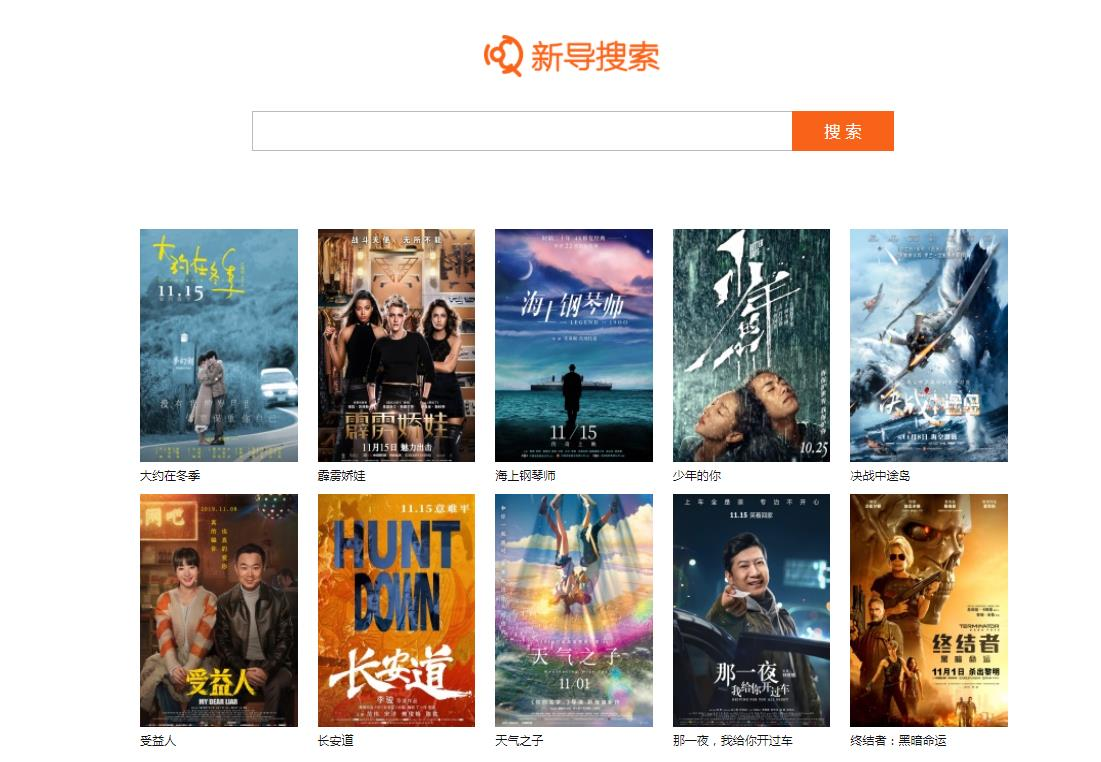Tap the search input field
1101x762 pixels.
(521, 131)
